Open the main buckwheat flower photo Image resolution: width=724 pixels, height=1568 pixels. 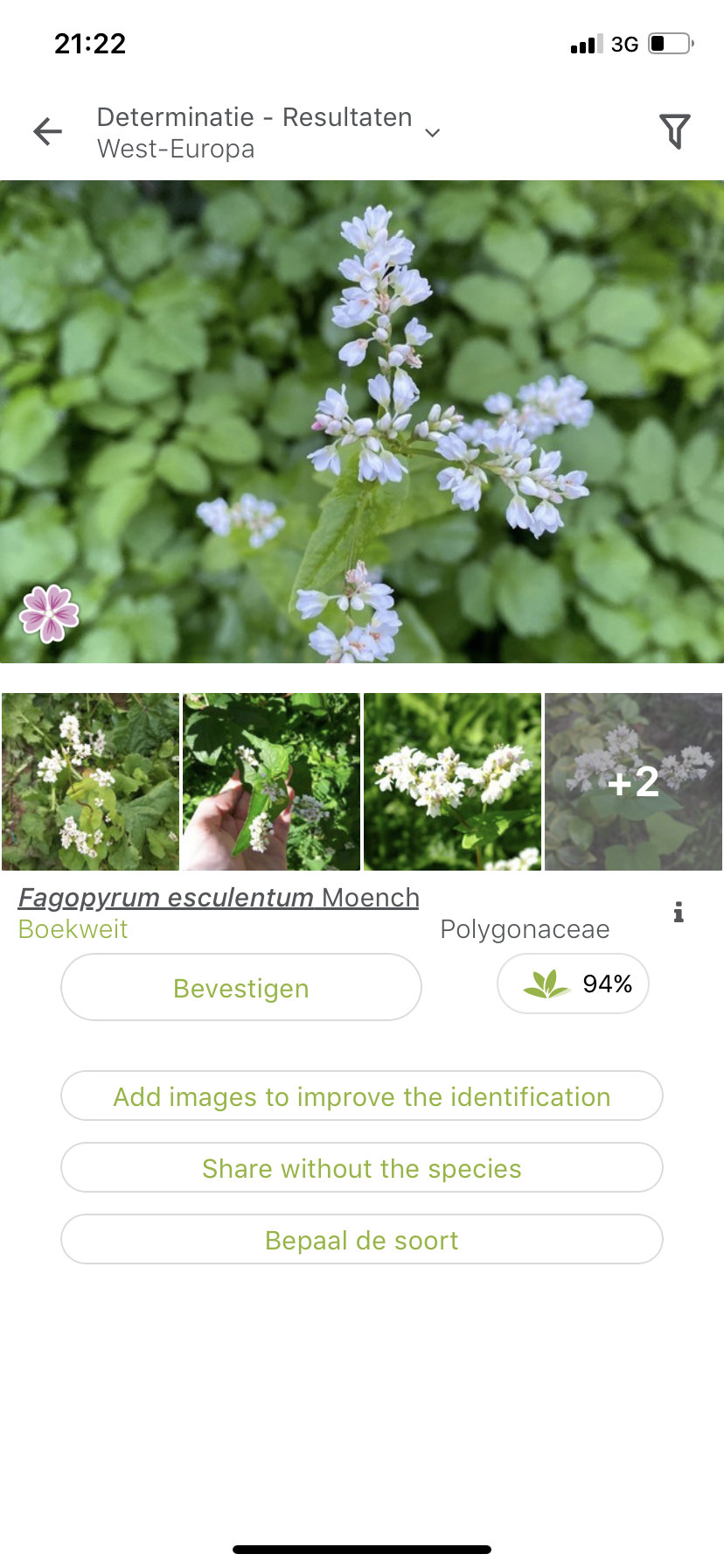coord(362,421)
